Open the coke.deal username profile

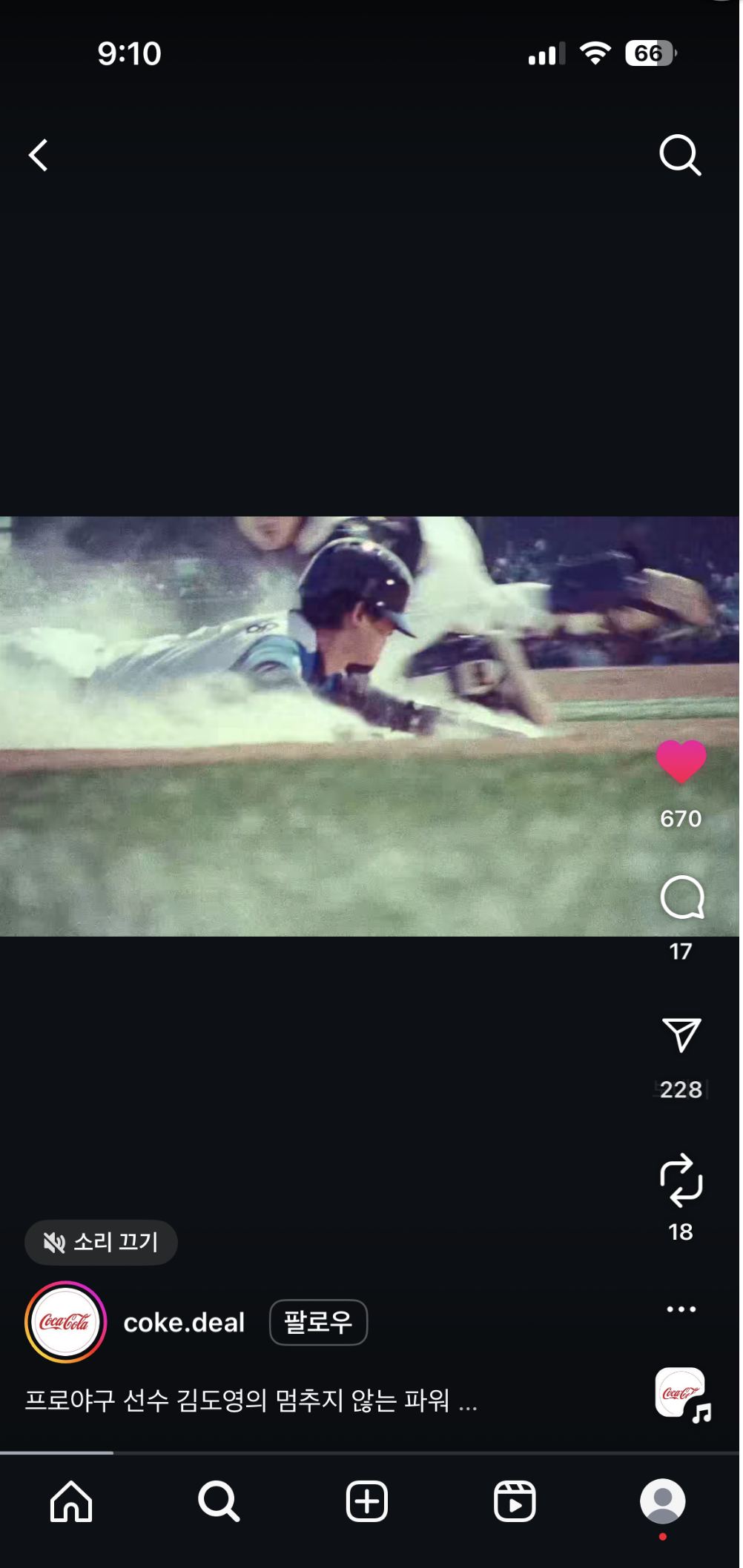184,1323
